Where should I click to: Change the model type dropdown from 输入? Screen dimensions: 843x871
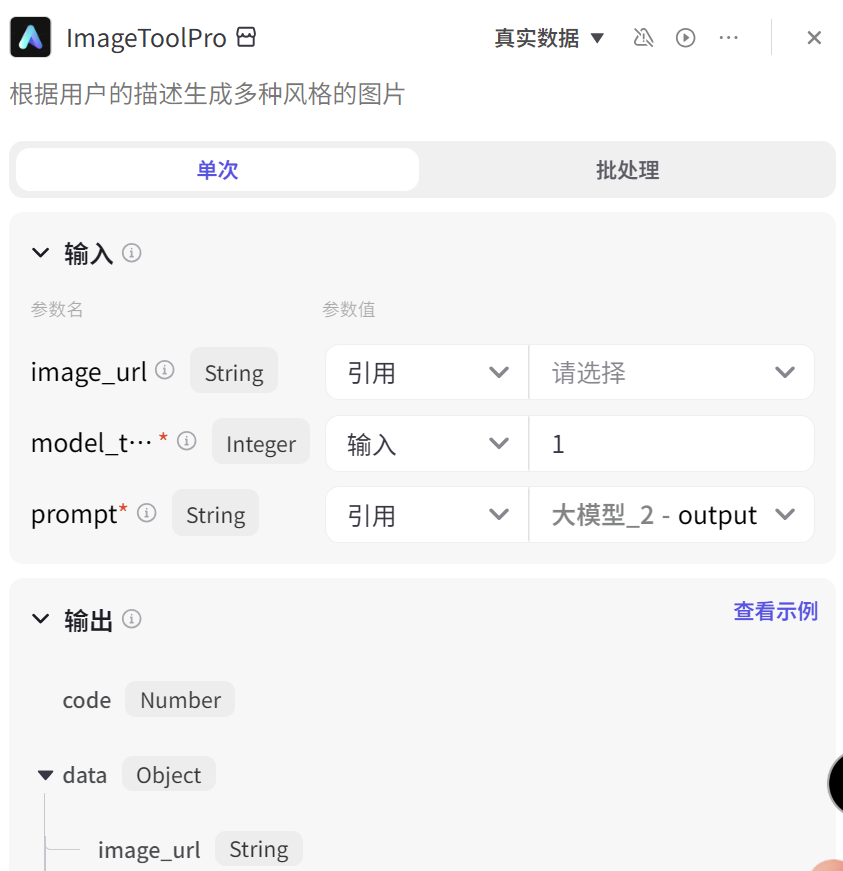coord(427,444)
